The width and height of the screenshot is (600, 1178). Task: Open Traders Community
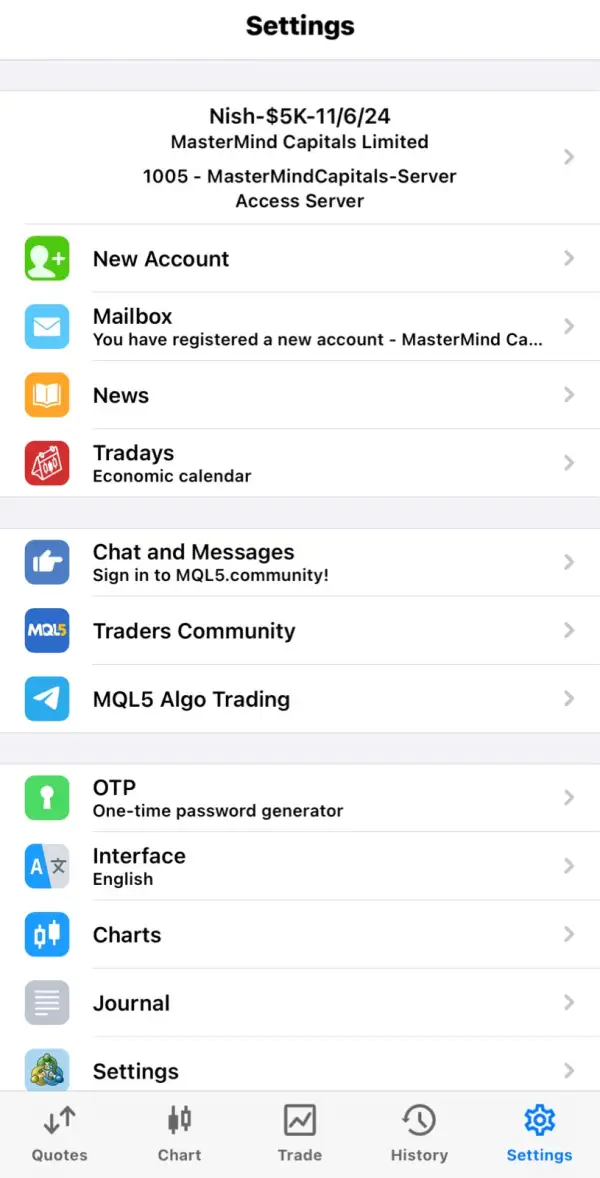300,630
